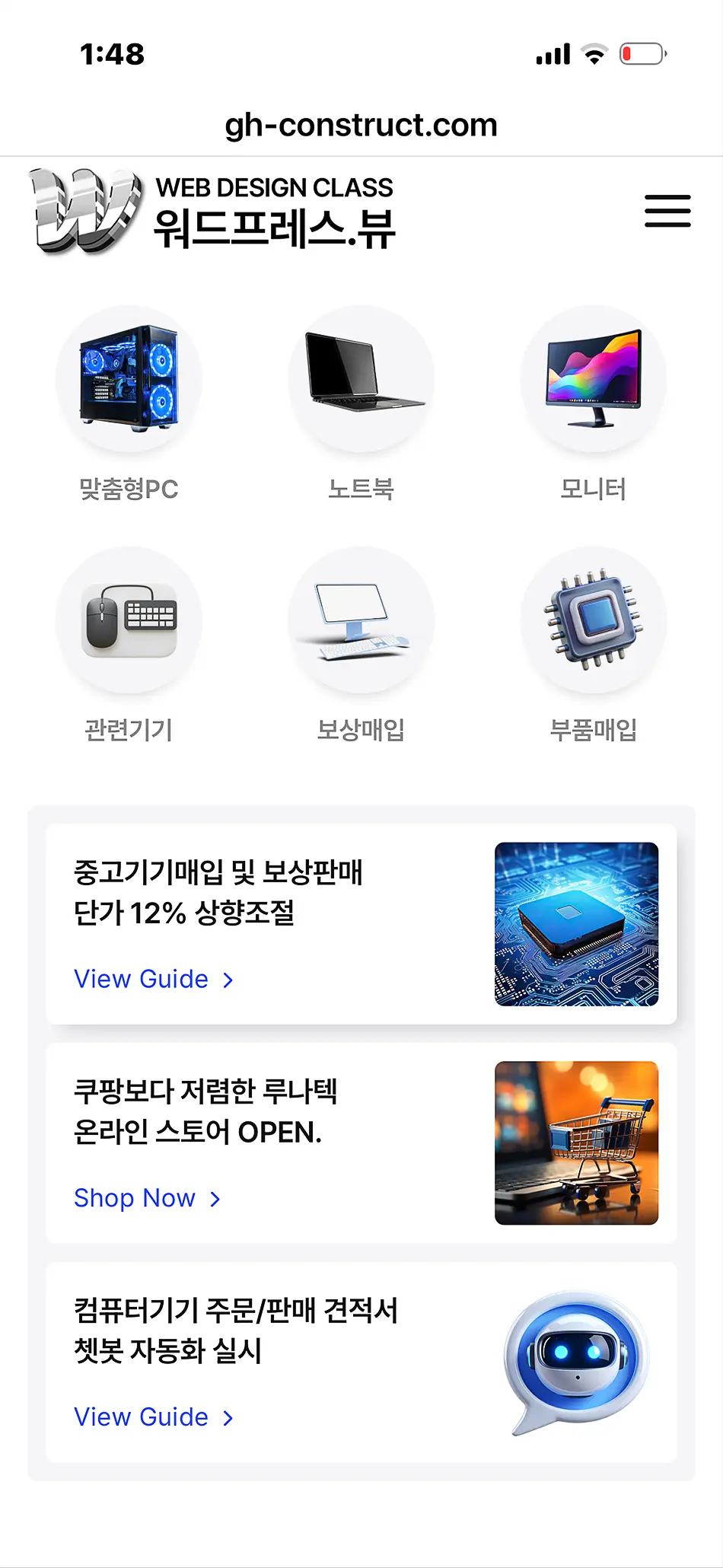The width and height of the screenshot is (723, 1568).
Task: Tap the gh-construct.com address bar
Action: [x=361, y=124]
